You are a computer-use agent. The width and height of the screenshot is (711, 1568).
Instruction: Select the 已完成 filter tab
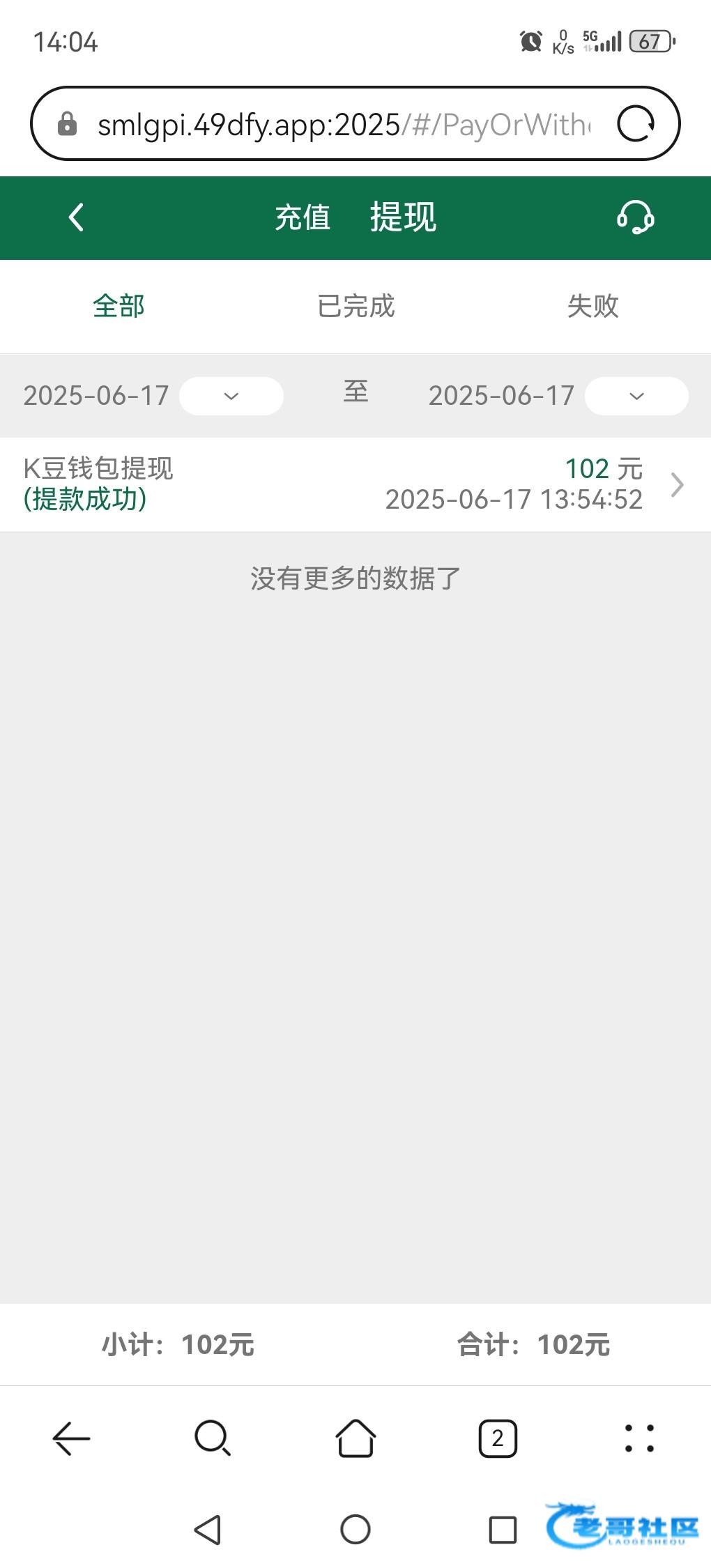355,306
